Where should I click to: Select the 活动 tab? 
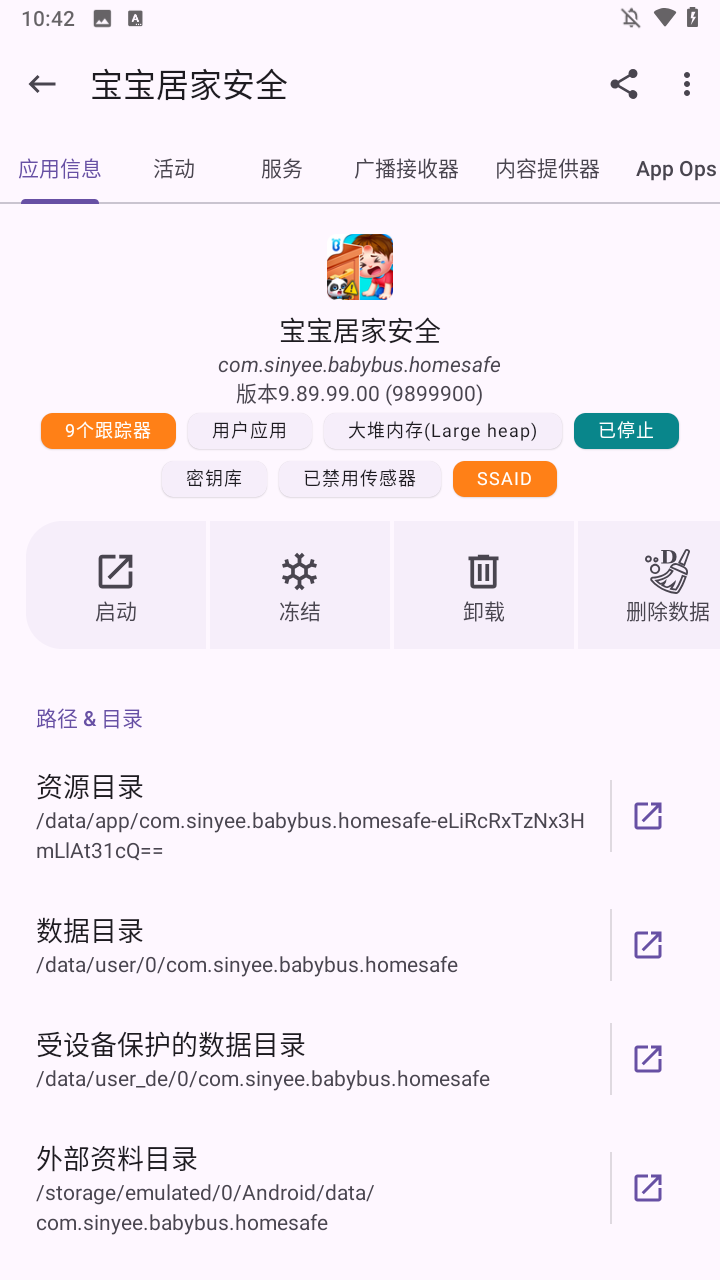pyautogui.click(x=173, y=169)
